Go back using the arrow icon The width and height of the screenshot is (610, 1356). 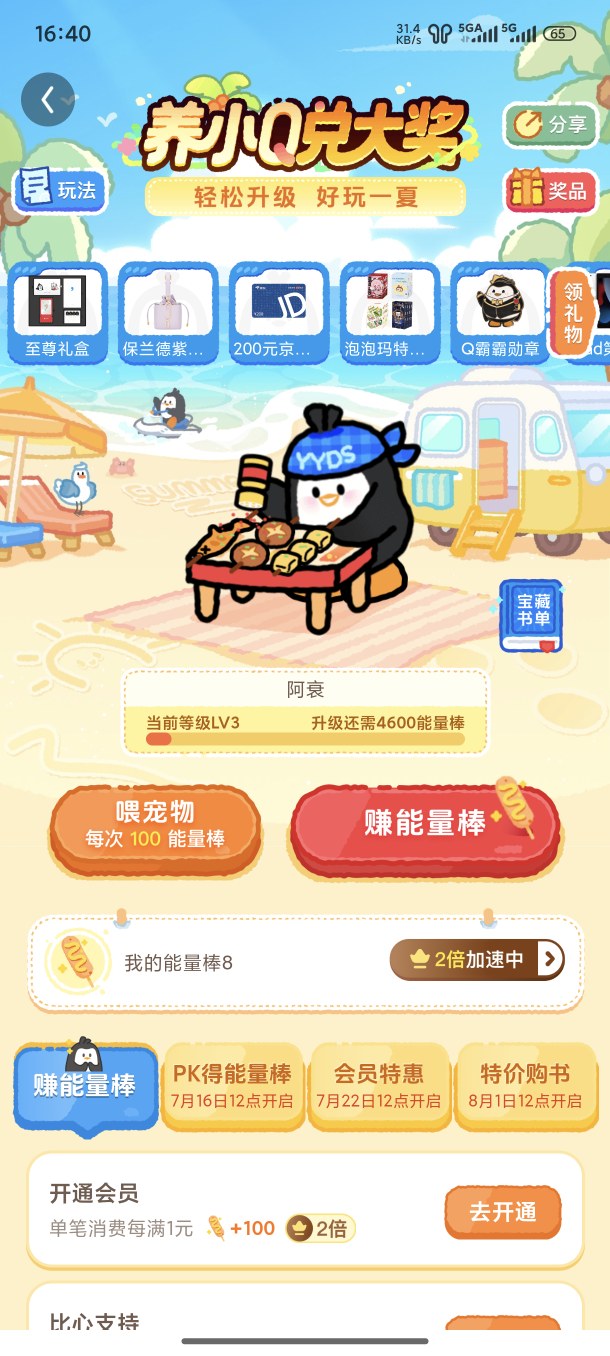click(x=48, y=99)
